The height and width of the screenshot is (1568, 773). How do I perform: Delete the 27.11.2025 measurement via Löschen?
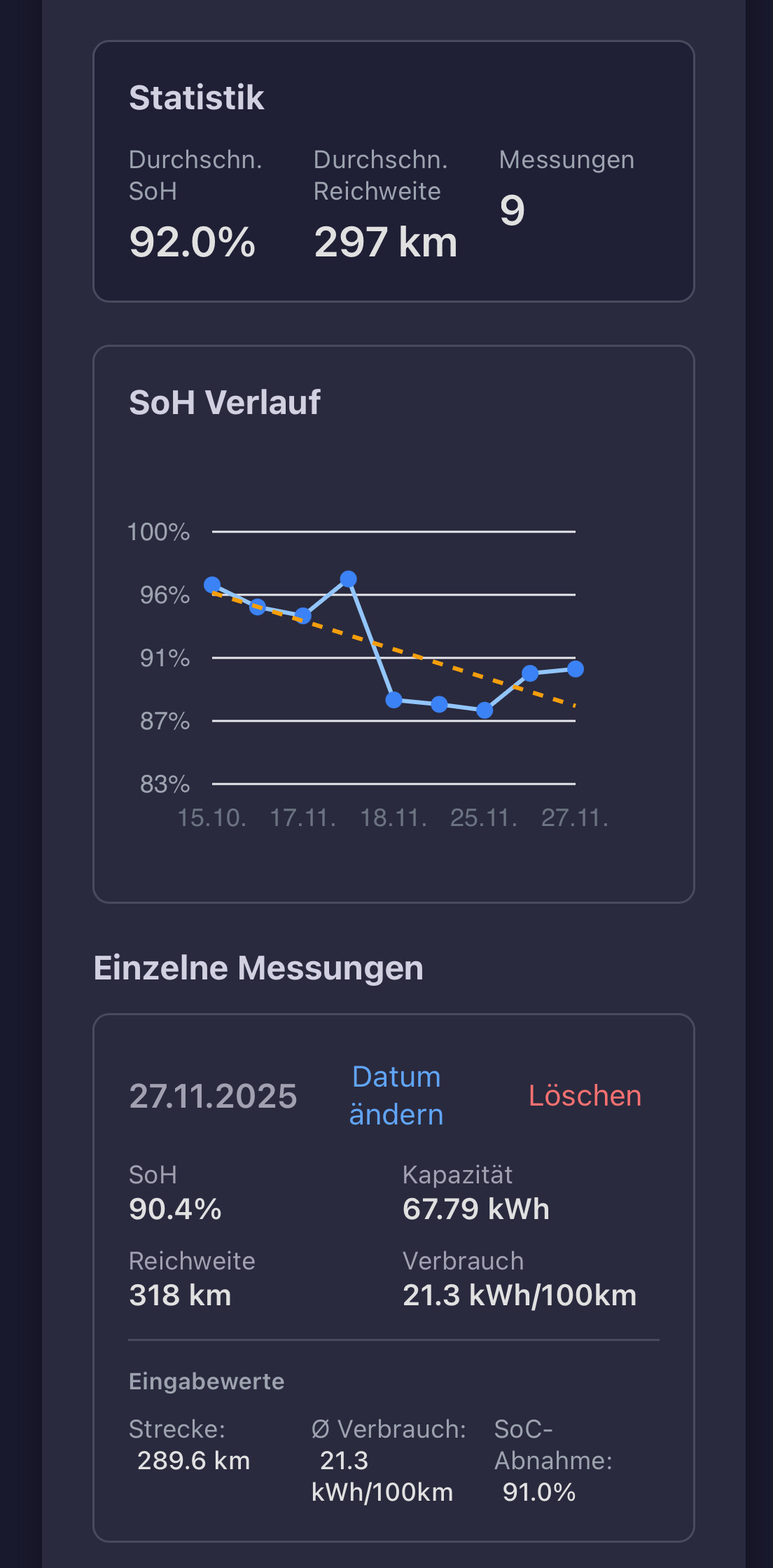click(585, 1095)
